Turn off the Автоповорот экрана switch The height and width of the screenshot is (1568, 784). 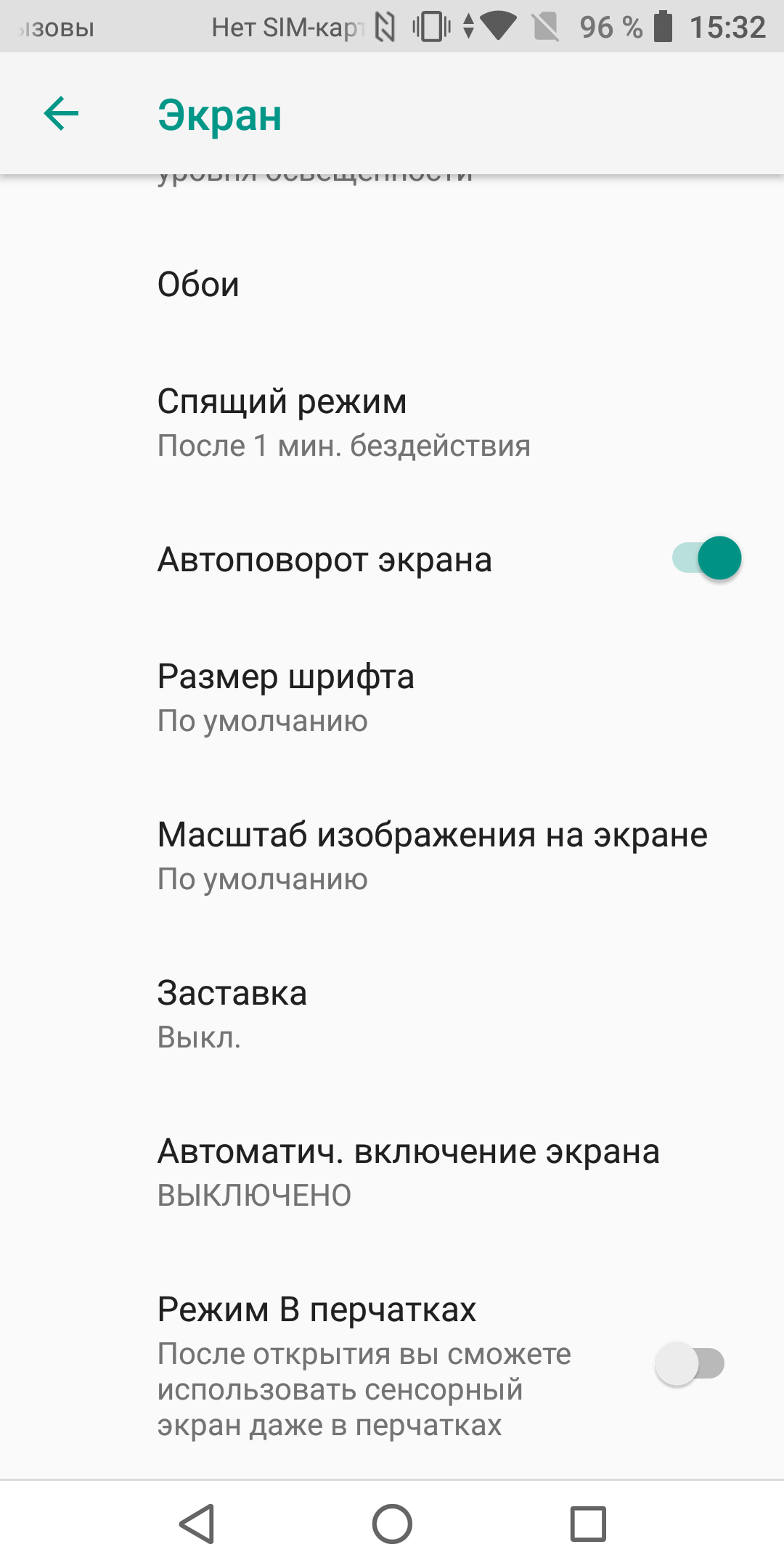(x=707, y=558)
